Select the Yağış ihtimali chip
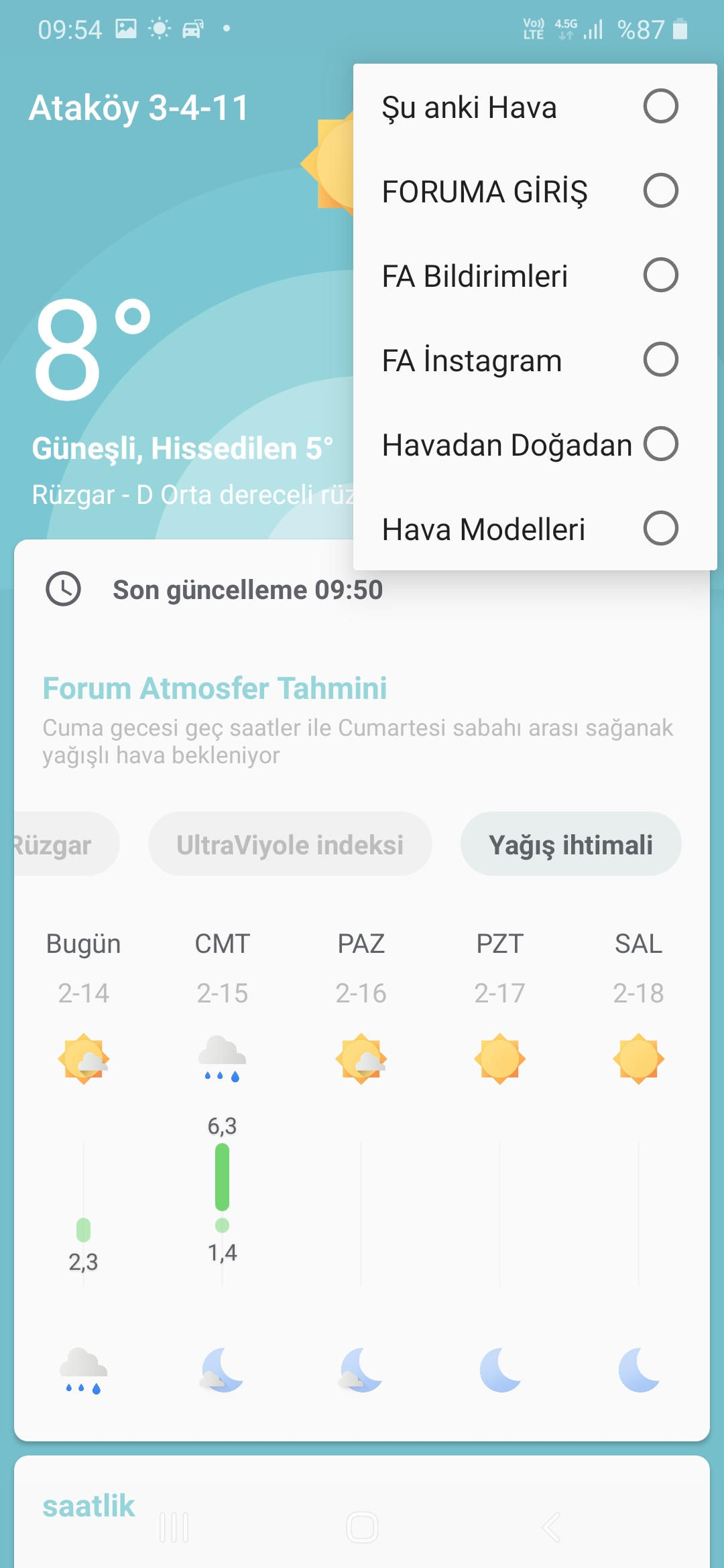Screen dimensions: 724x1568 [x=570, y=845]
